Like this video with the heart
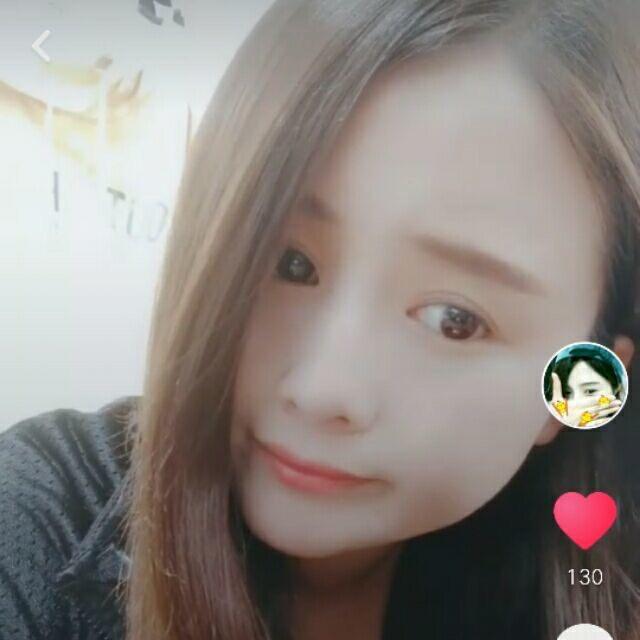The image size is (640, 640). click(585, 520)
